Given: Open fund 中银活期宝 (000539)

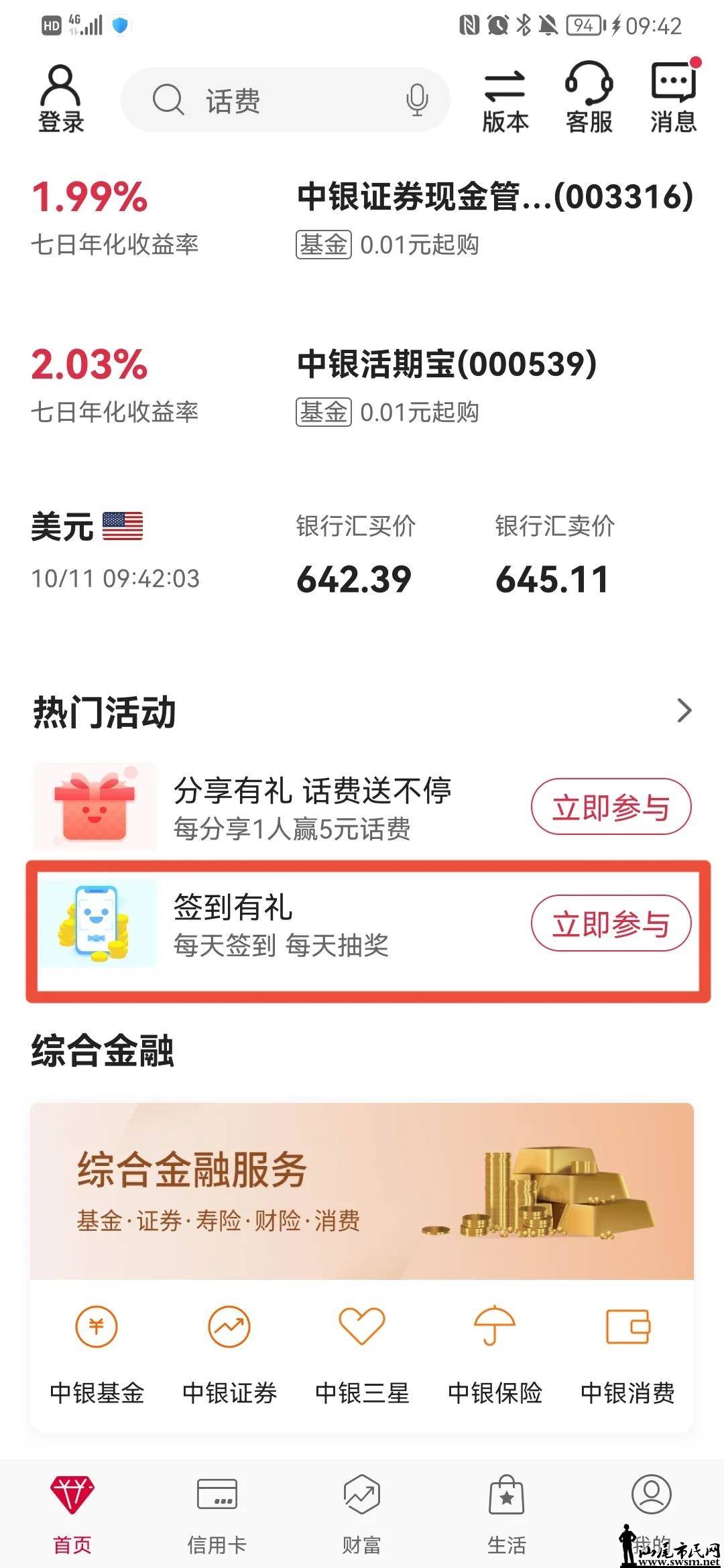Looking at the screenshot, I should (x=446, y=365).
